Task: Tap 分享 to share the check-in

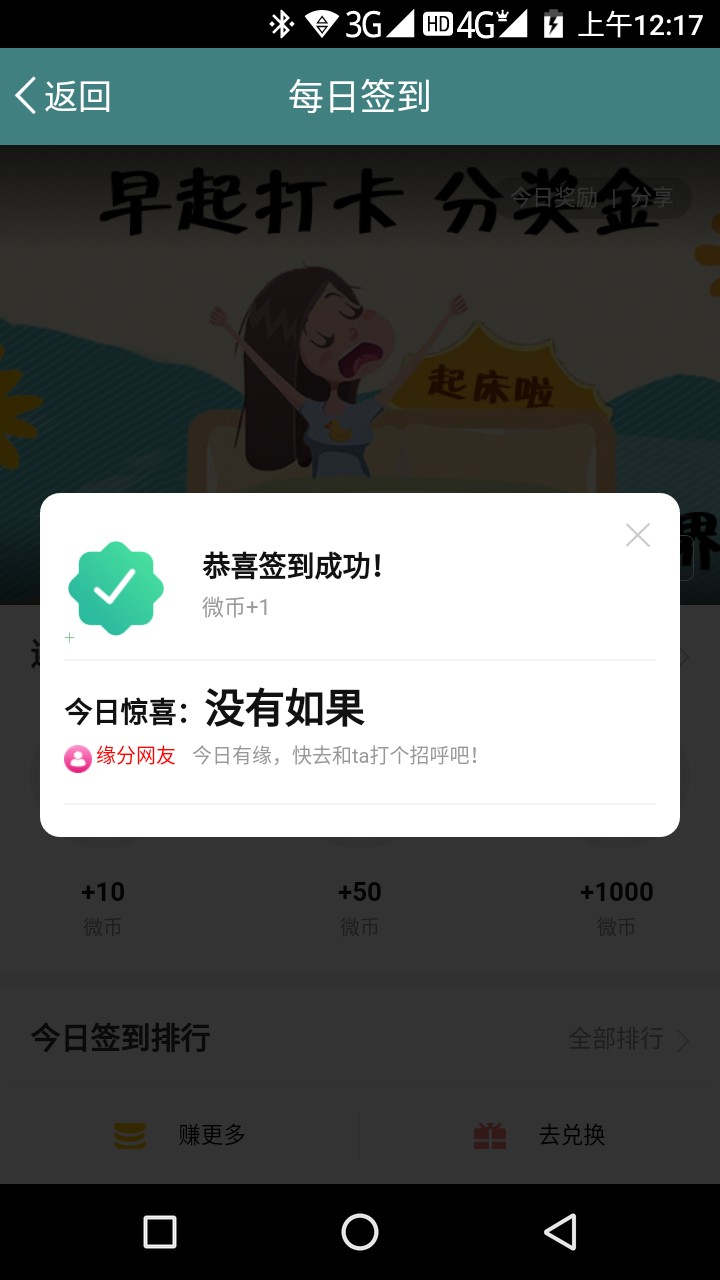Action: point(652,198)
